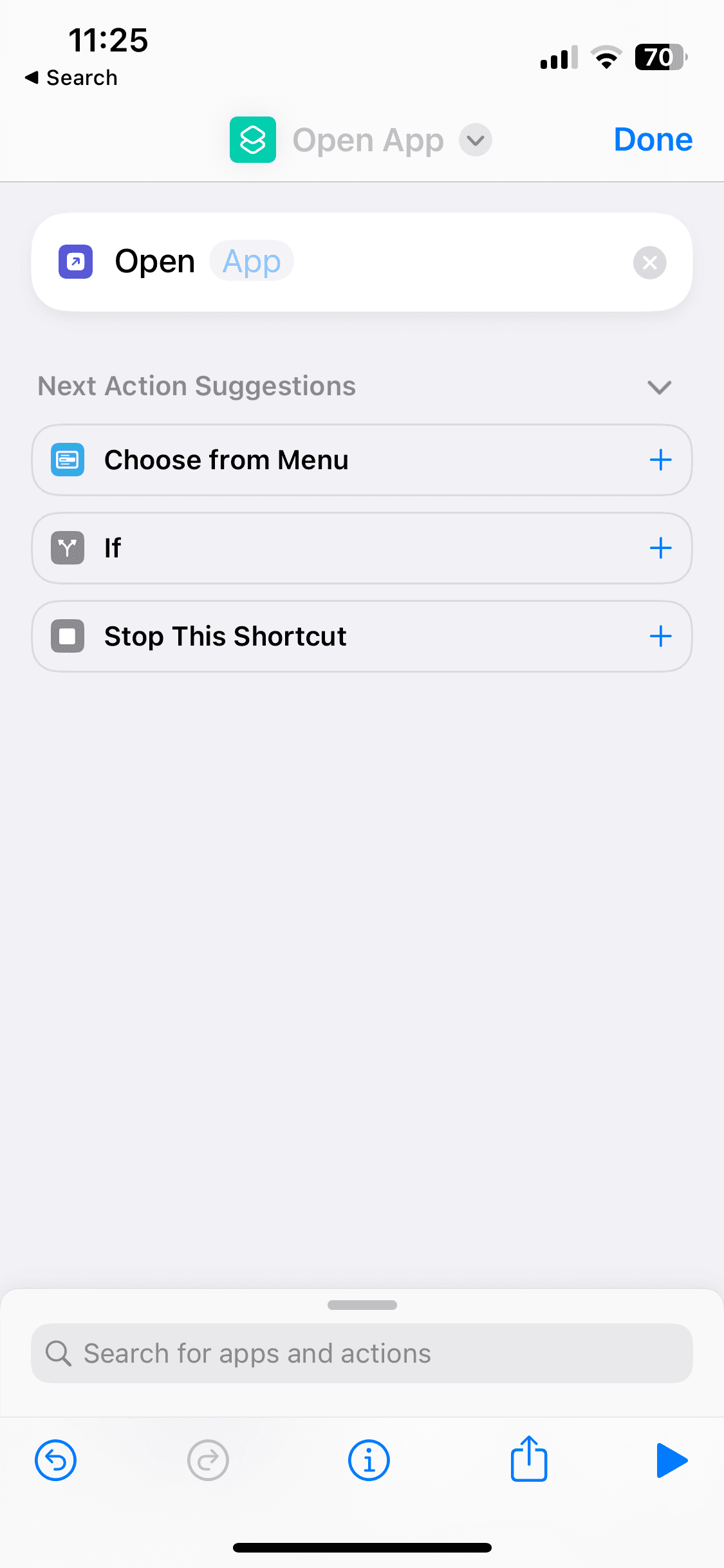This screenshot has width=724, height=1568.
Task: Tap the Stop This Shortcut square icon
Action: (x=68, y=636)
